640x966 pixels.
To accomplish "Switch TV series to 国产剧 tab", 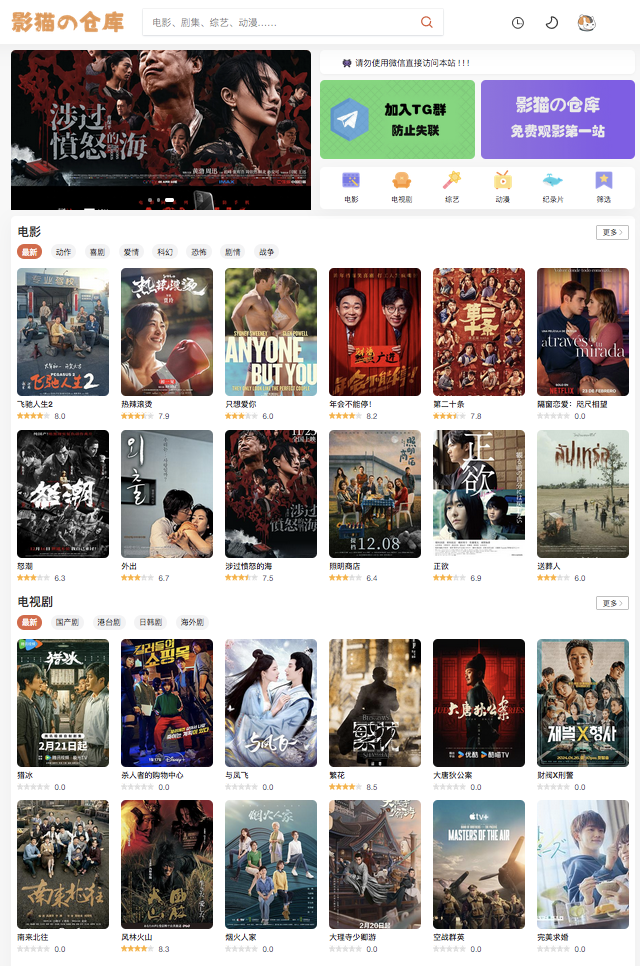I will (67, 622).
